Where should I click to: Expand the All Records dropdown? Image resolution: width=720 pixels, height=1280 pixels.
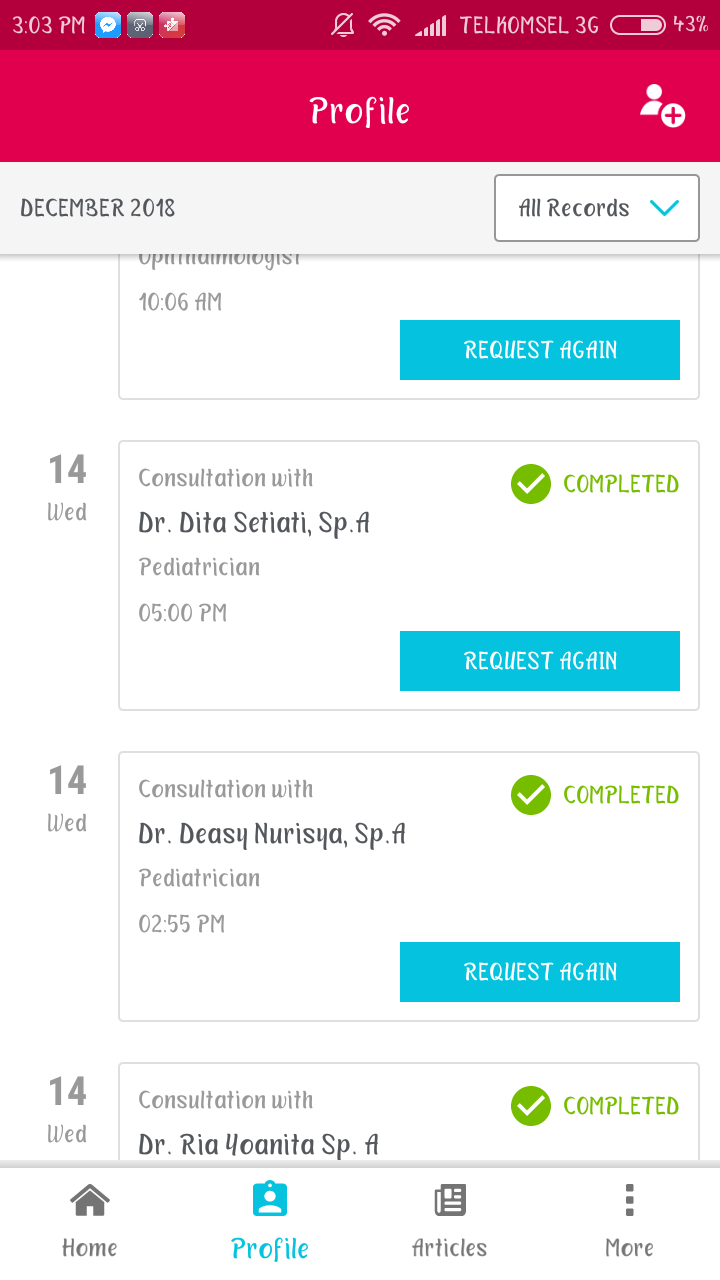596,208
